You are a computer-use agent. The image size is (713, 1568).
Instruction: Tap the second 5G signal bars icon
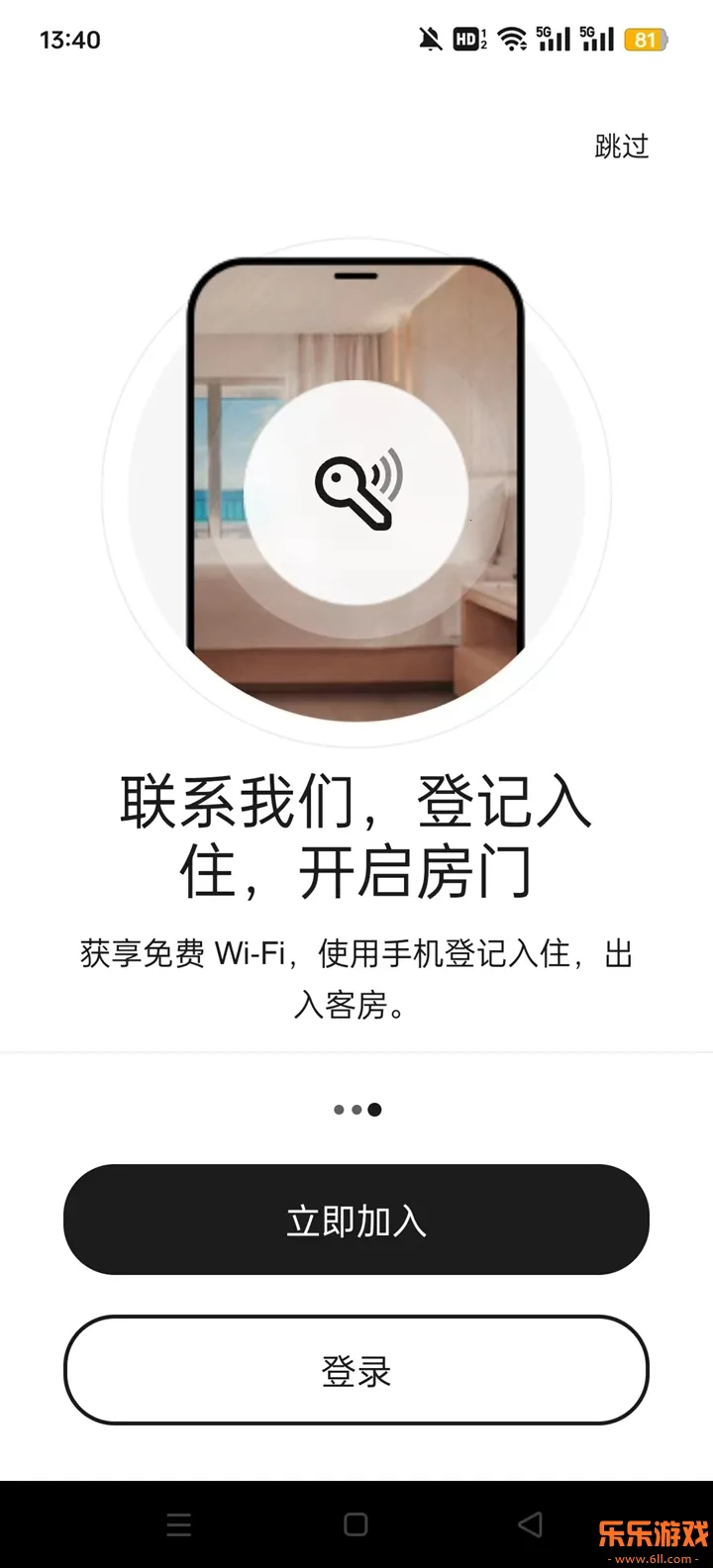click(x=602, y=40)
